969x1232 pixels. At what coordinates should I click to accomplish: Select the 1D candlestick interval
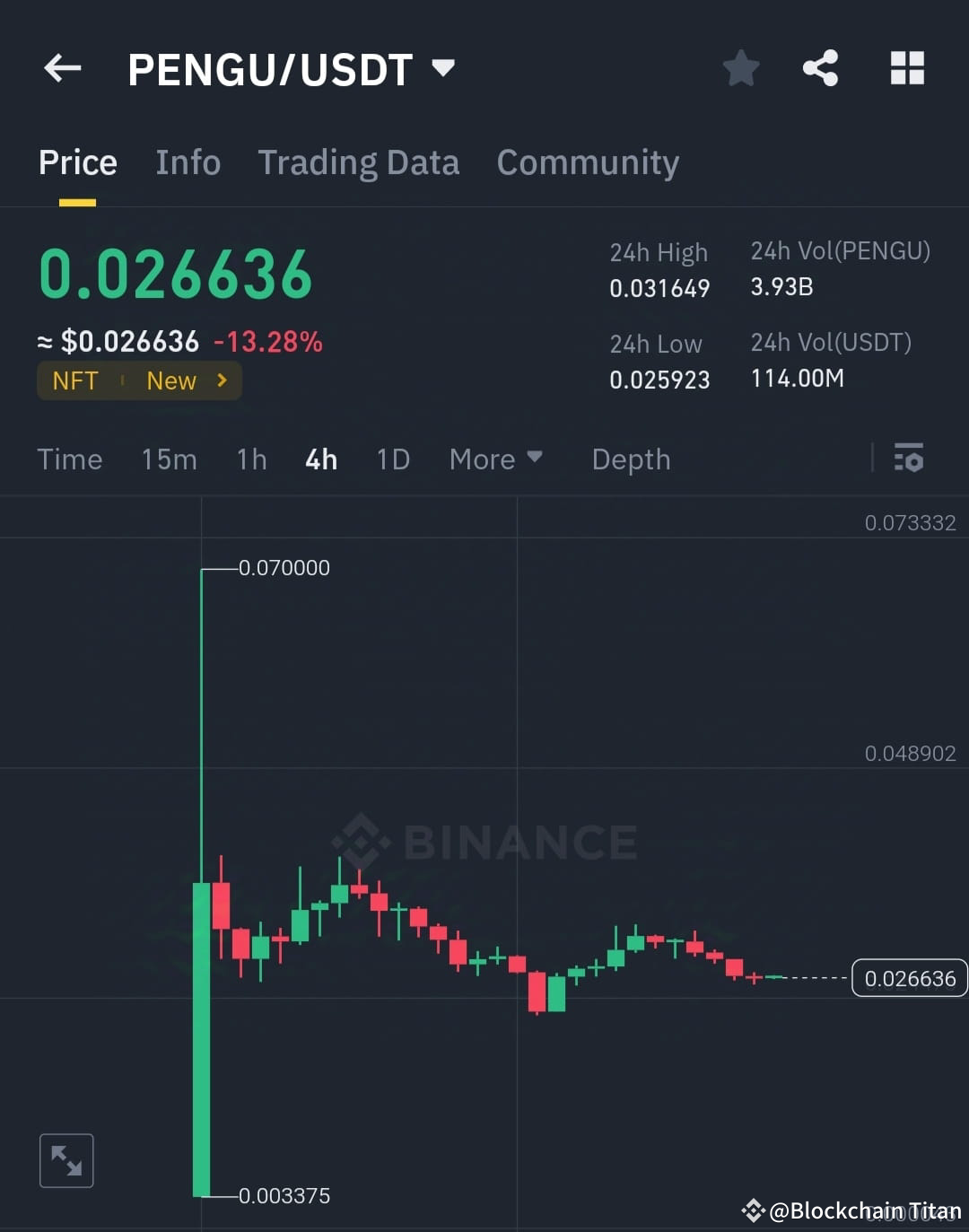(x=392, y=459)
